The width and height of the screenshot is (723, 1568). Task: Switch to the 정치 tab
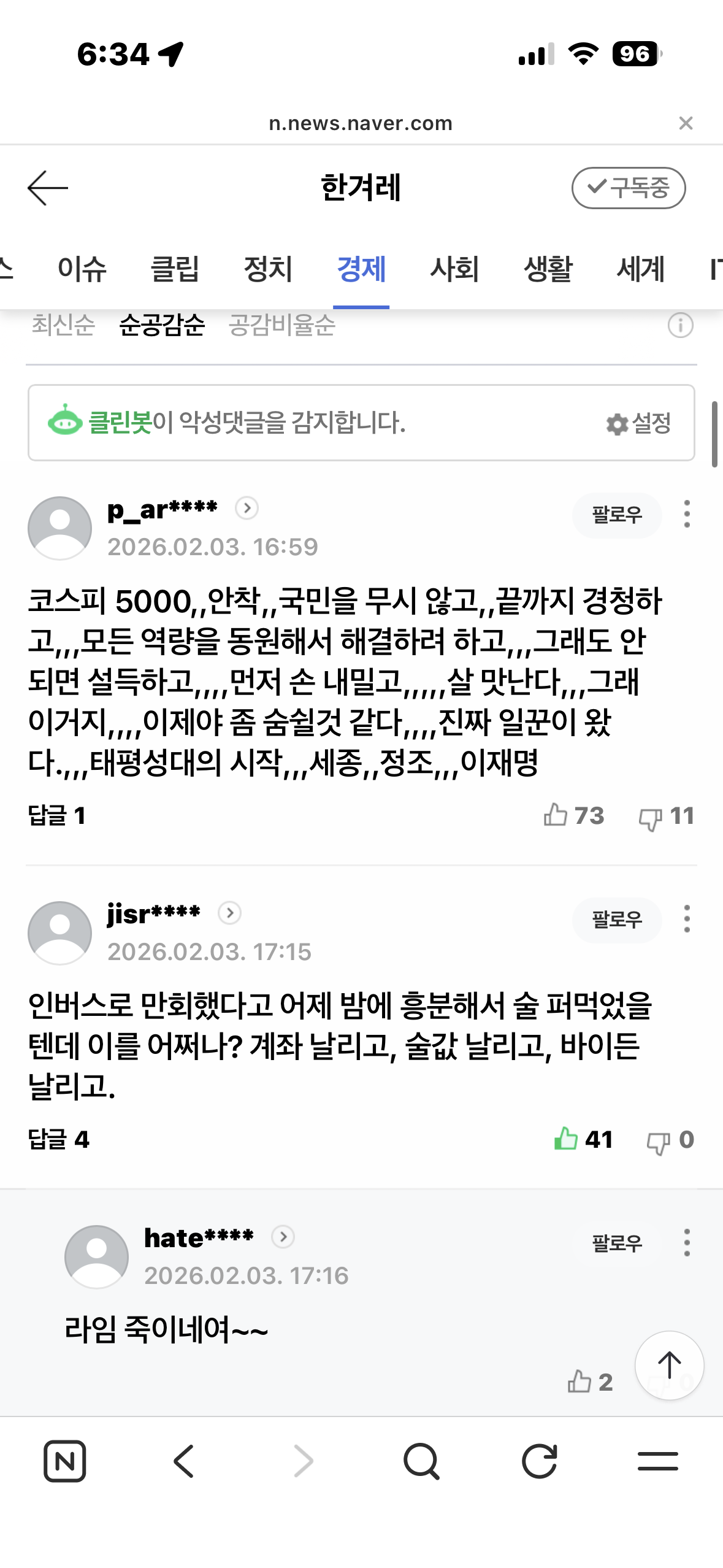click(267, 269)
